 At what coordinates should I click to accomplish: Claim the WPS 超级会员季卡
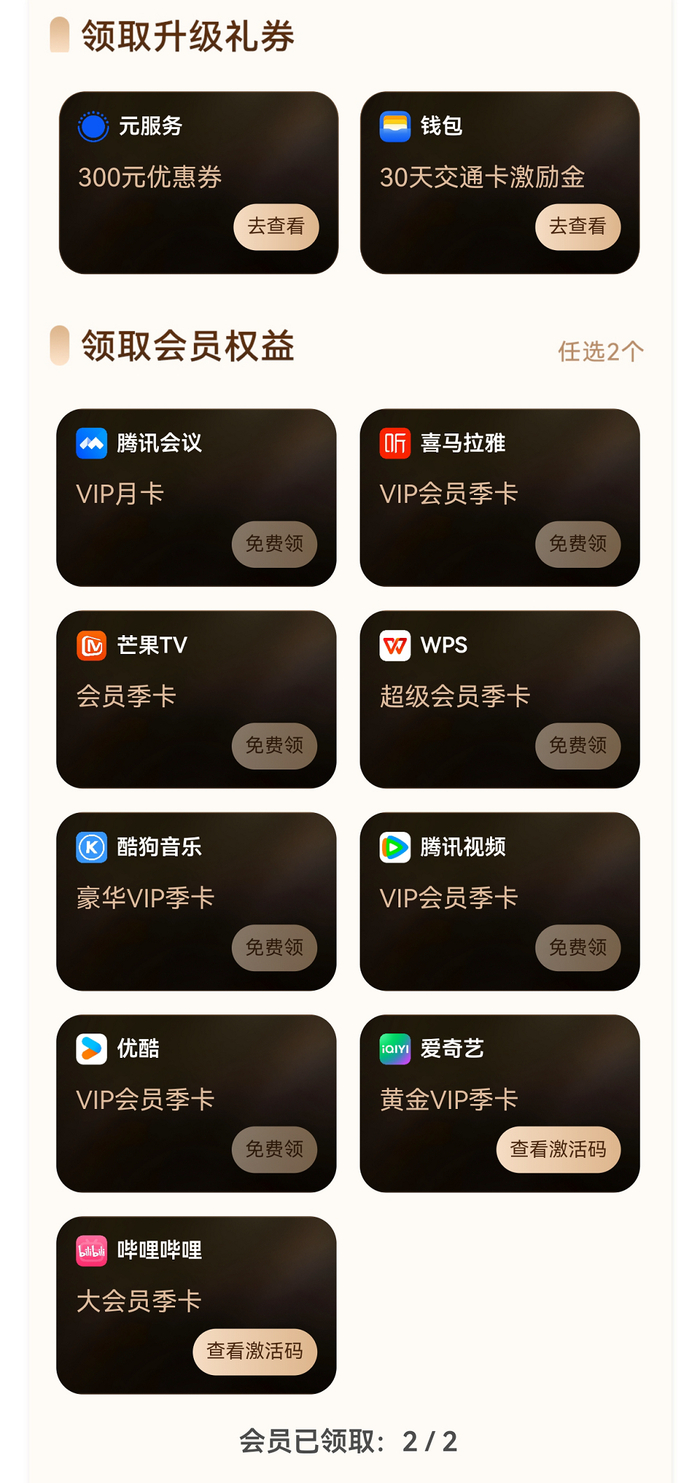(x=578, y=746)
